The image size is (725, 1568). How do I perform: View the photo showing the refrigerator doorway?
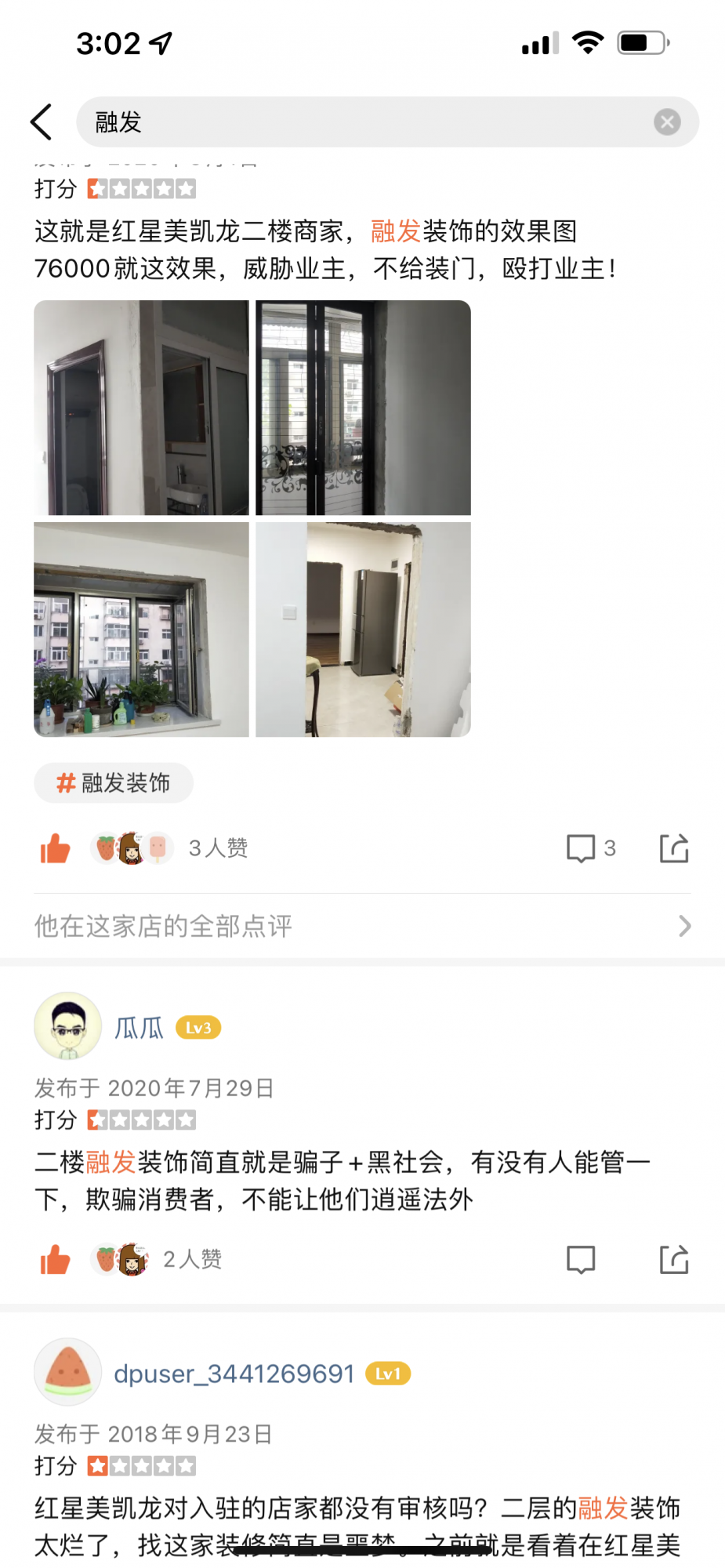click(363, 630)
